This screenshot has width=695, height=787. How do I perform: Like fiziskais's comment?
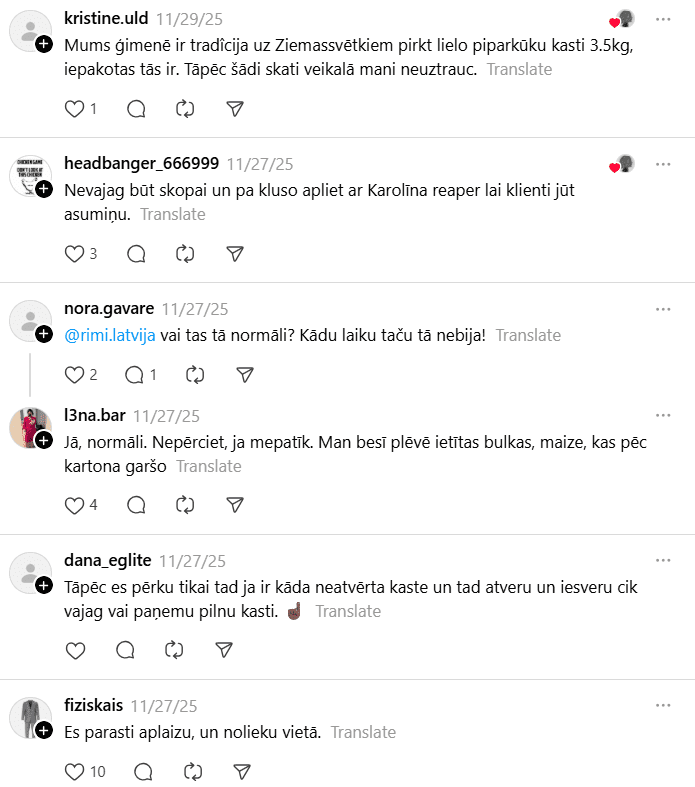[75, 772]
